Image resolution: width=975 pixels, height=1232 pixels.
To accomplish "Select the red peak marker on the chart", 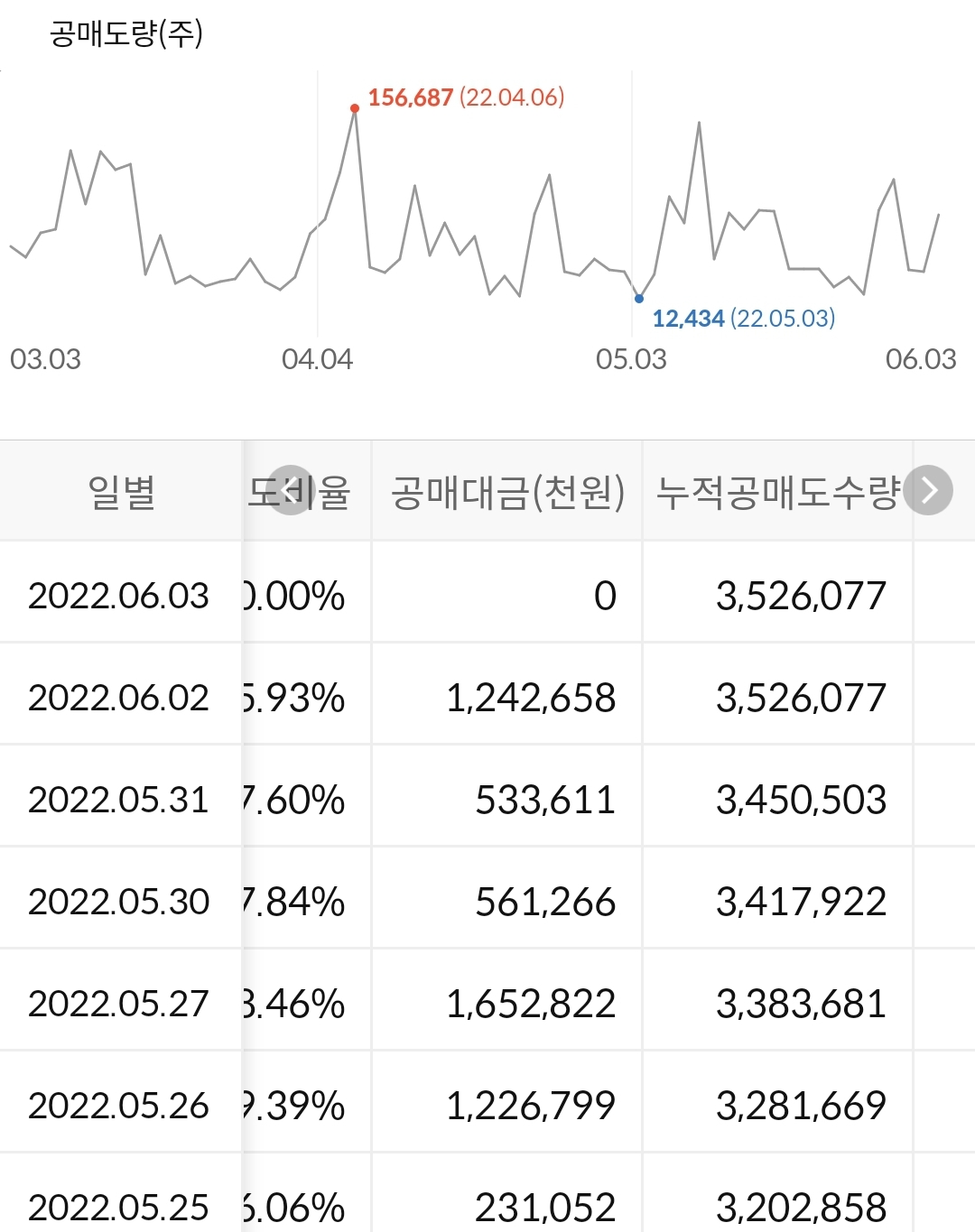I will coord(354,107).
